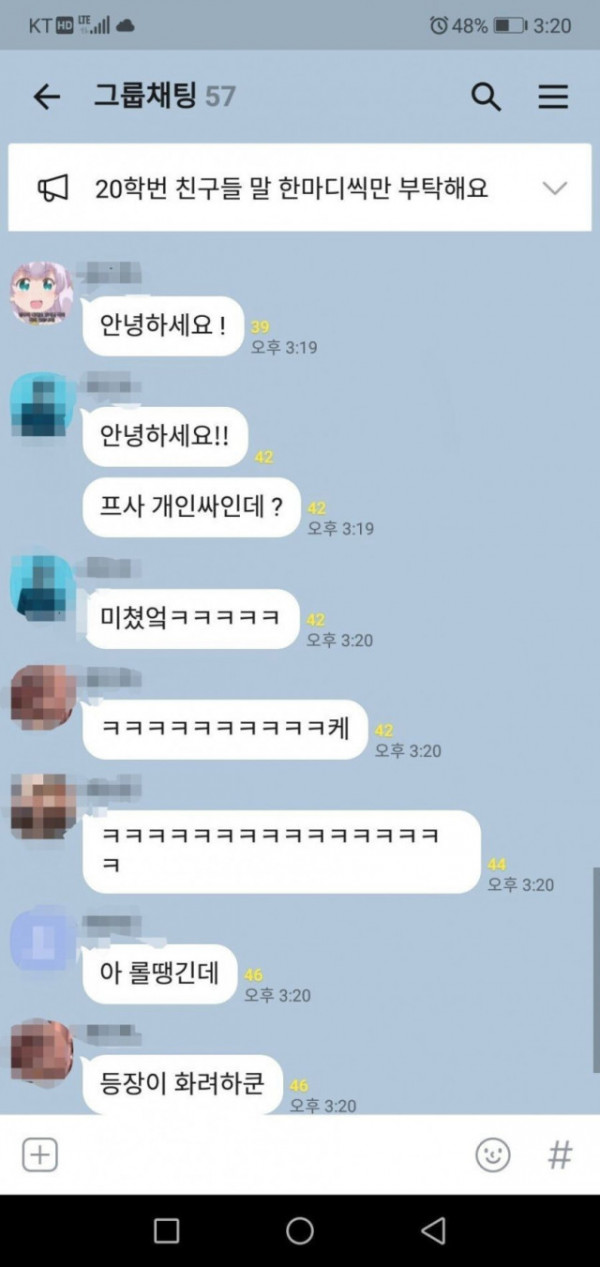Expand the pinned notice banner
Screen dimensions: 600x1267
click(554, 188)
